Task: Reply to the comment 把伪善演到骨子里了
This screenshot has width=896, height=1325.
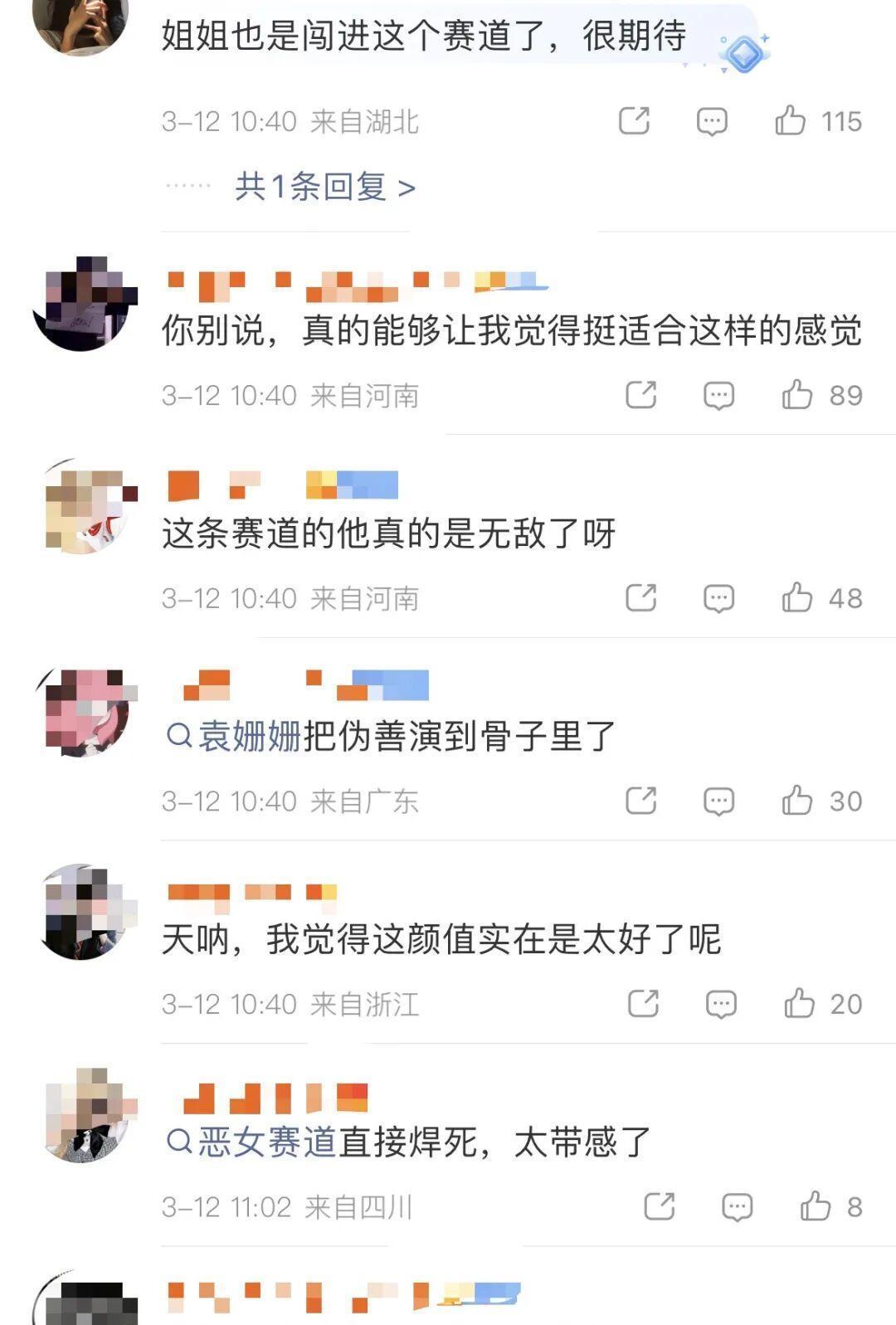Action: (x=718, y=801)
